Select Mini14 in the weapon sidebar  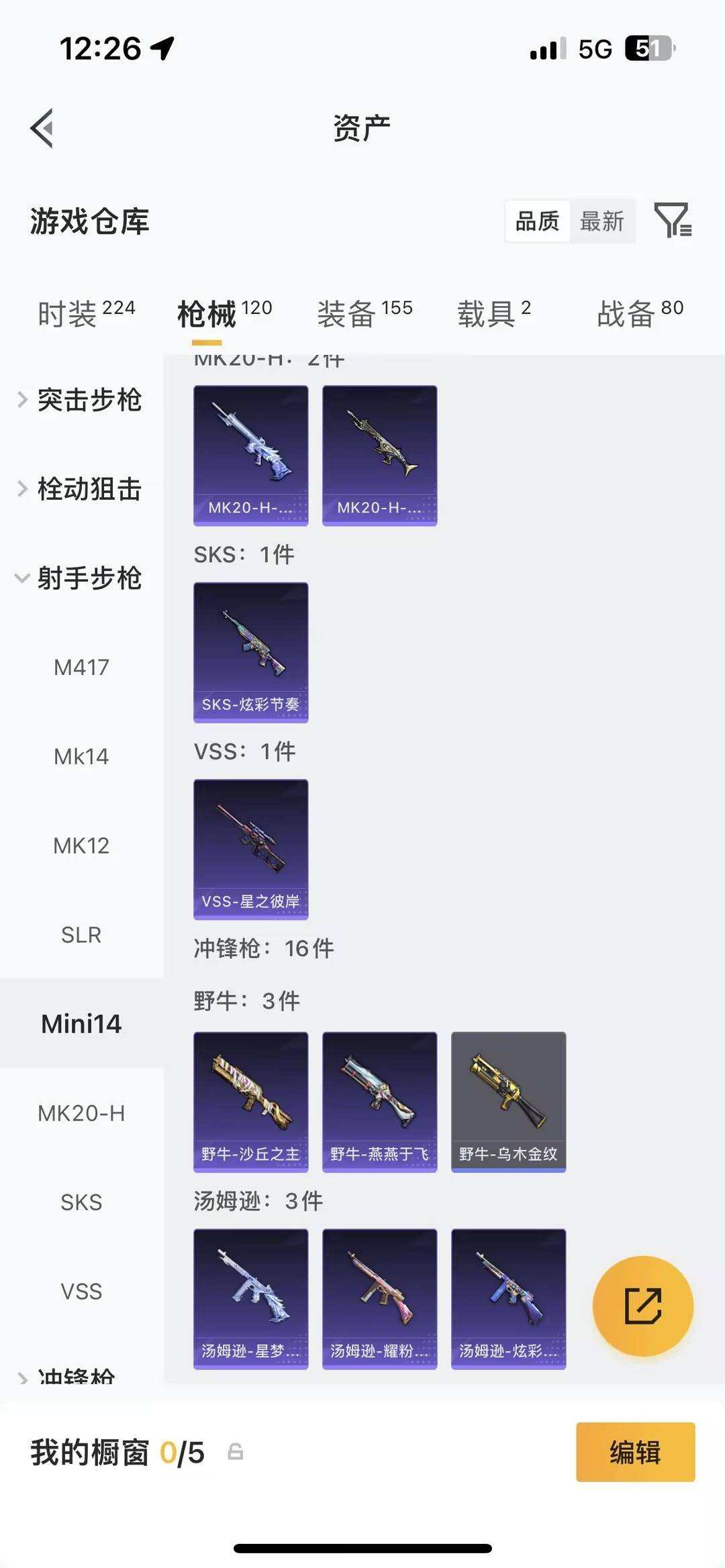tap(82, 1024)
